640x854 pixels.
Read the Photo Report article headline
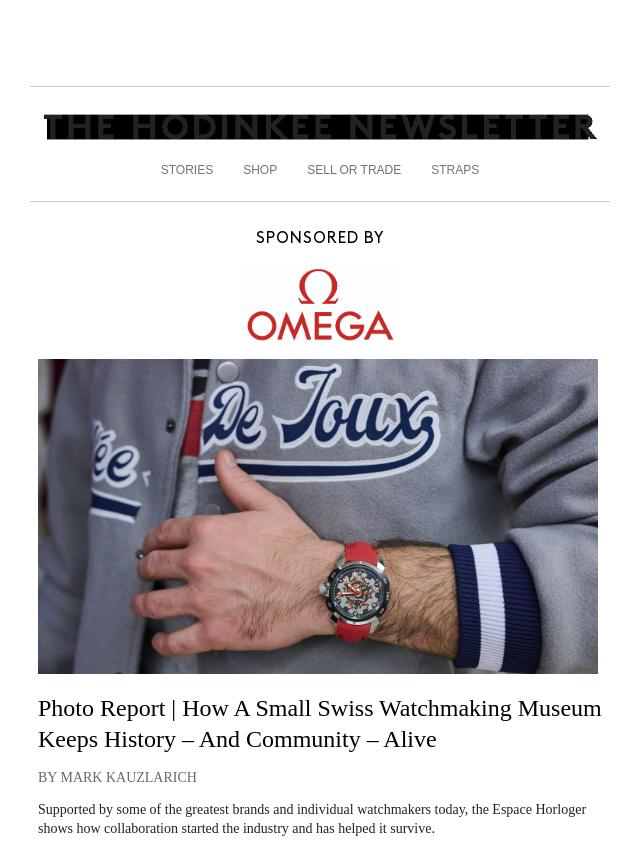(x=320, y=723)
